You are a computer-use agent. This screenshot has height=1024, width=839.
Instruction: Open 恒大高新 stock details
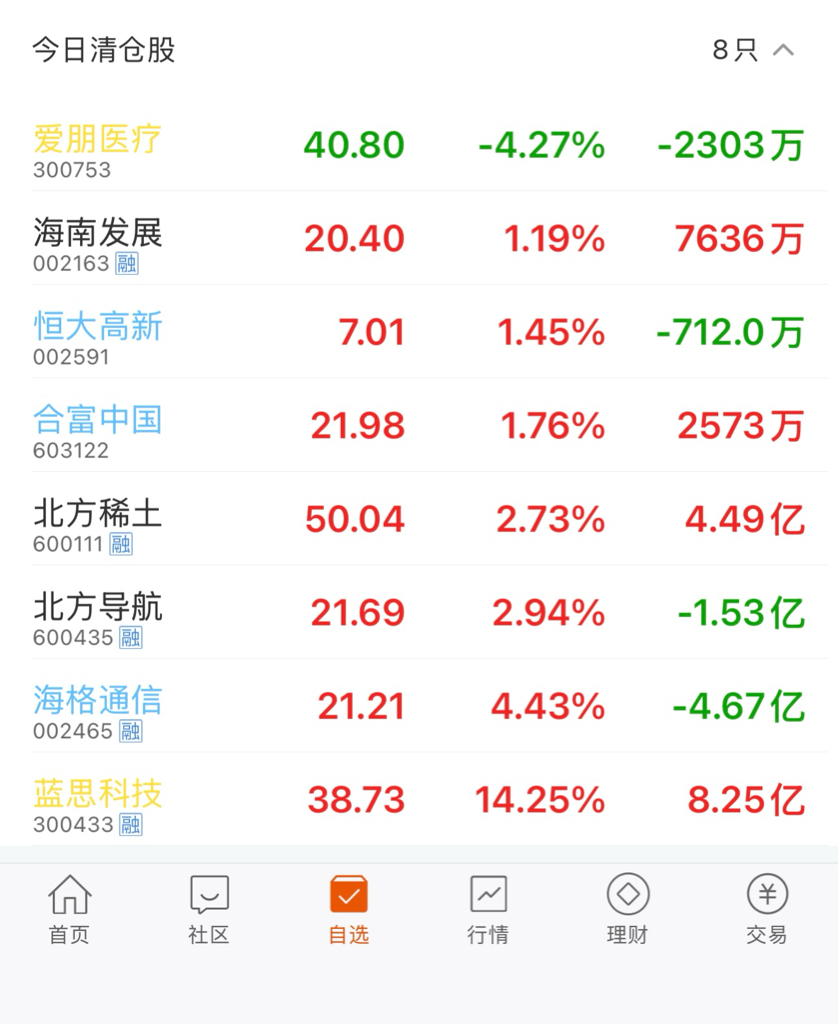98,335
